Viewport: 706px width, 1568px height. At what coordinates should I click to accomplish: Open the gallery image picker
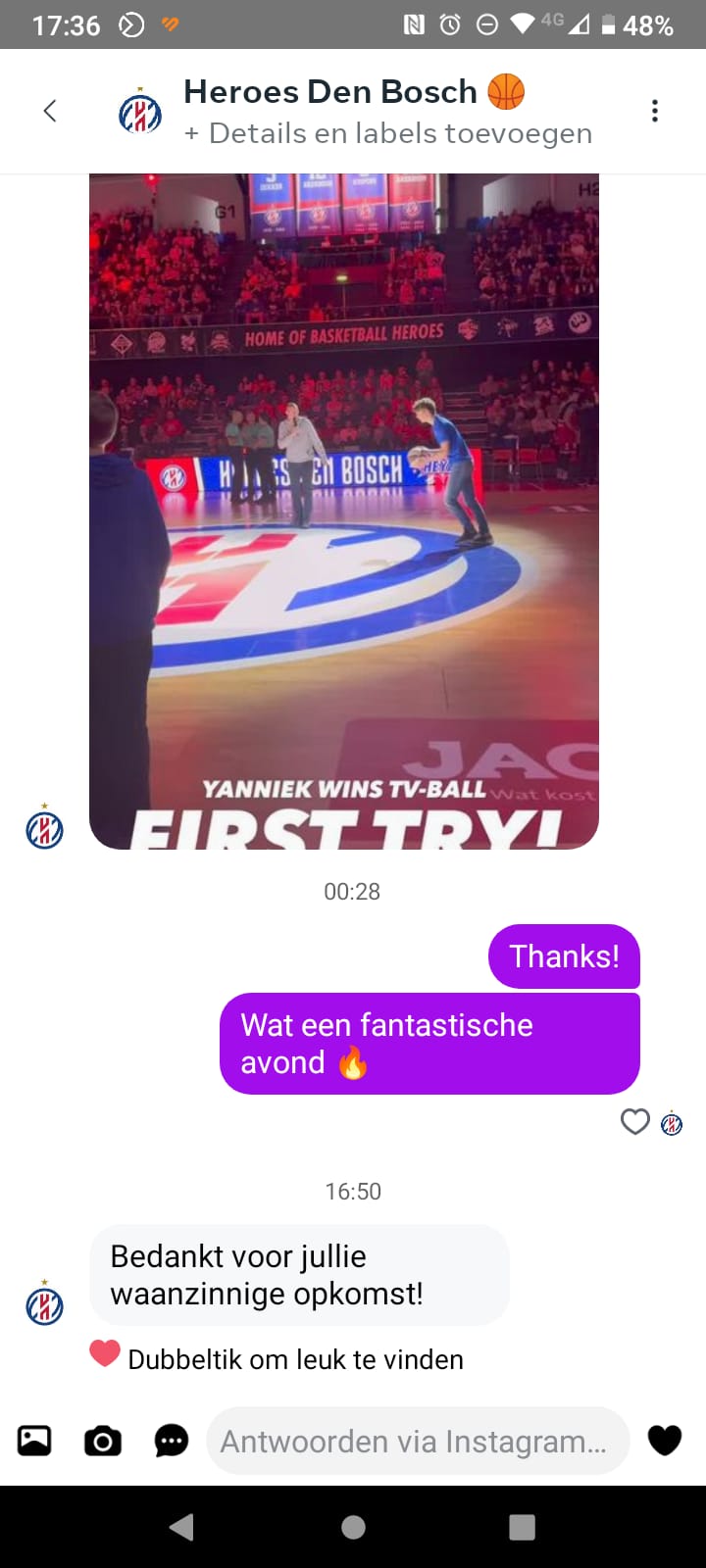tap(34, 1441)
